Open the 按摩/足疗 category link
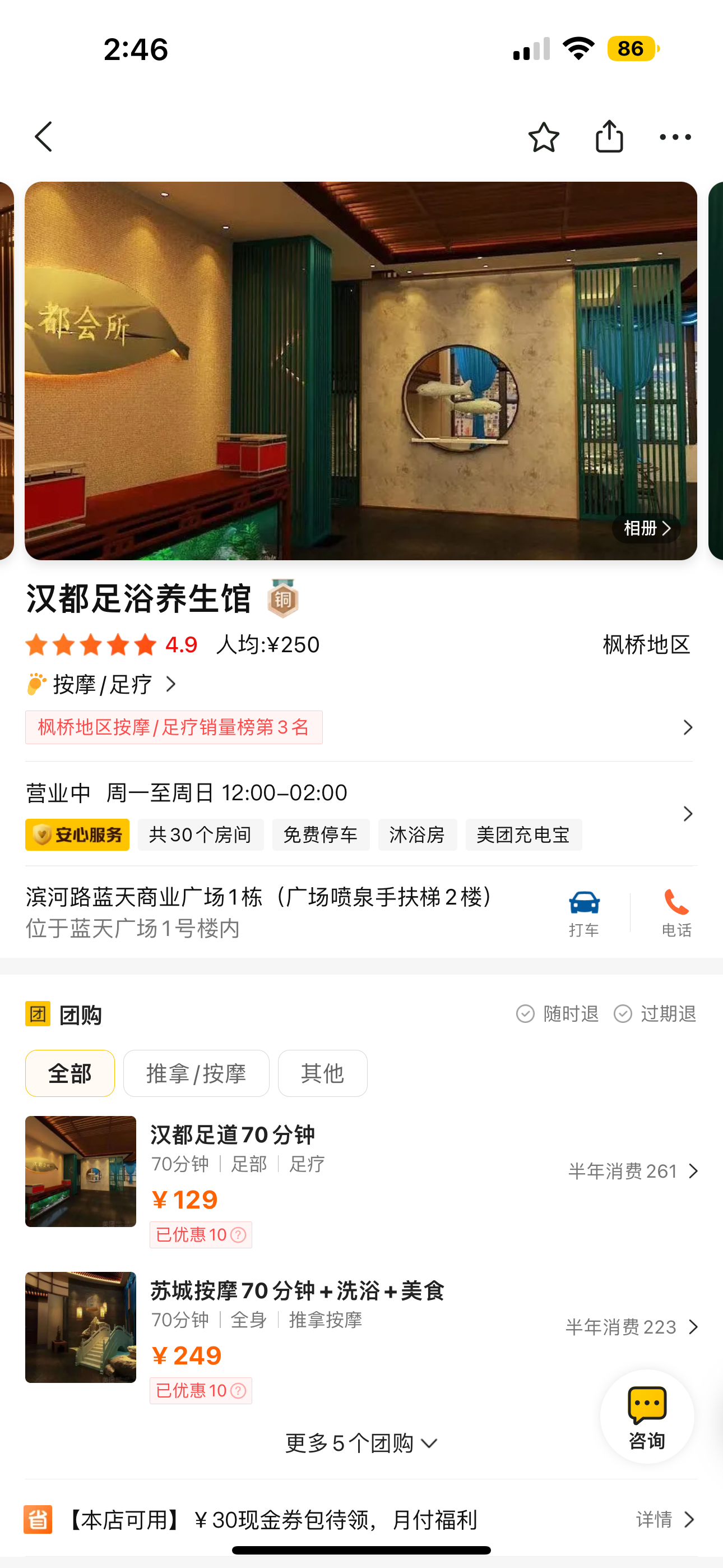Viewport: 723px width, 1568px height. pyautogui.click(x=102, y=685)
